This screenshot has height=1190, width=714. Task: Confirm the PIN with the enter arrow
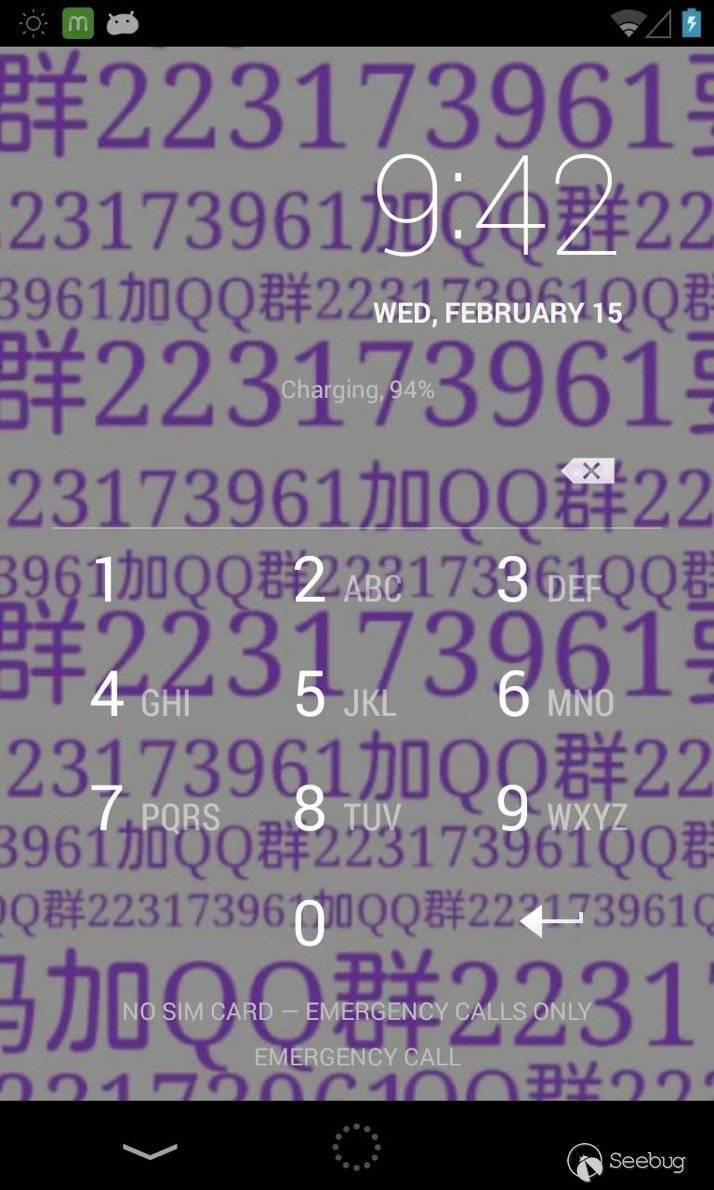tap(551, 922)
